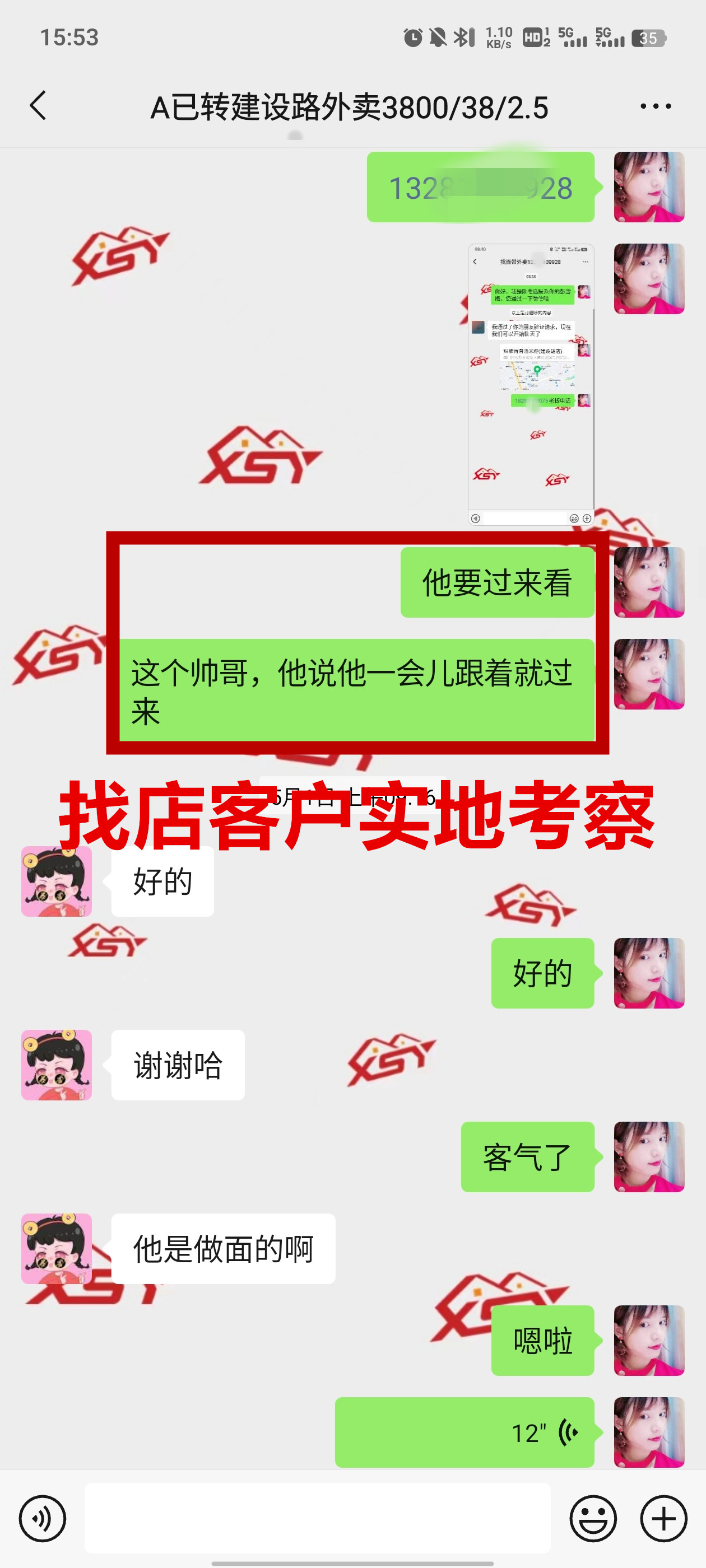706x1568 pixels.
Task: Focus the message text field
Action: click(x=317, y=1518)
